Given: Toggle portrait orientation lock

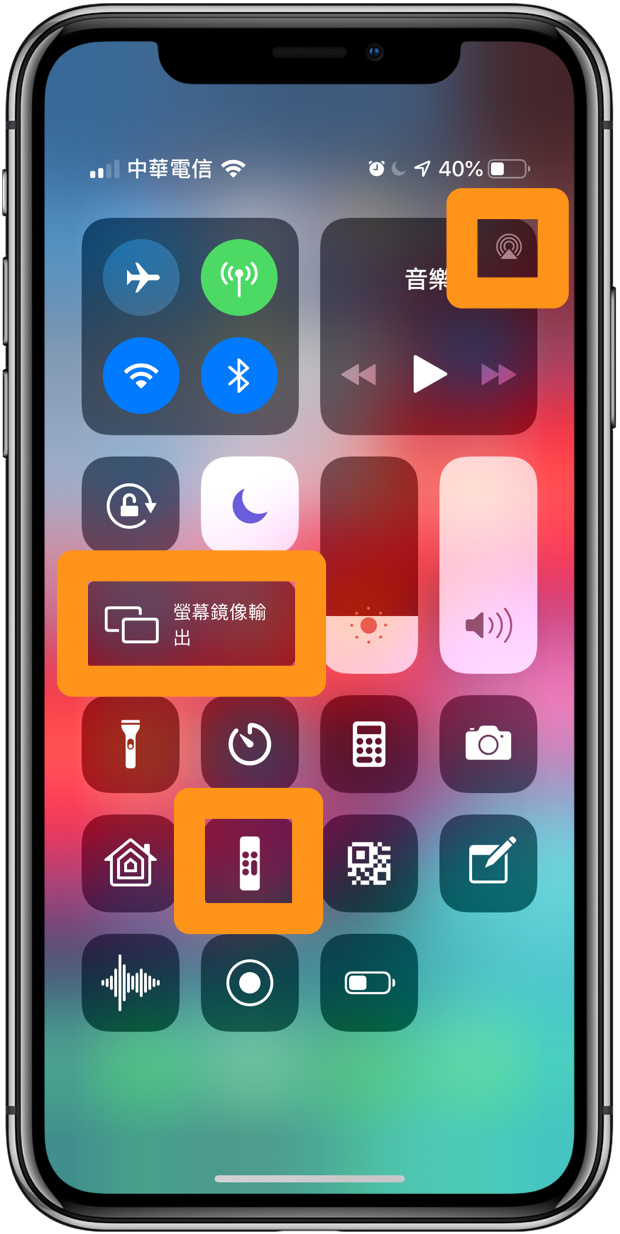Looking at the screenshot, I should (x=131, y=505).
